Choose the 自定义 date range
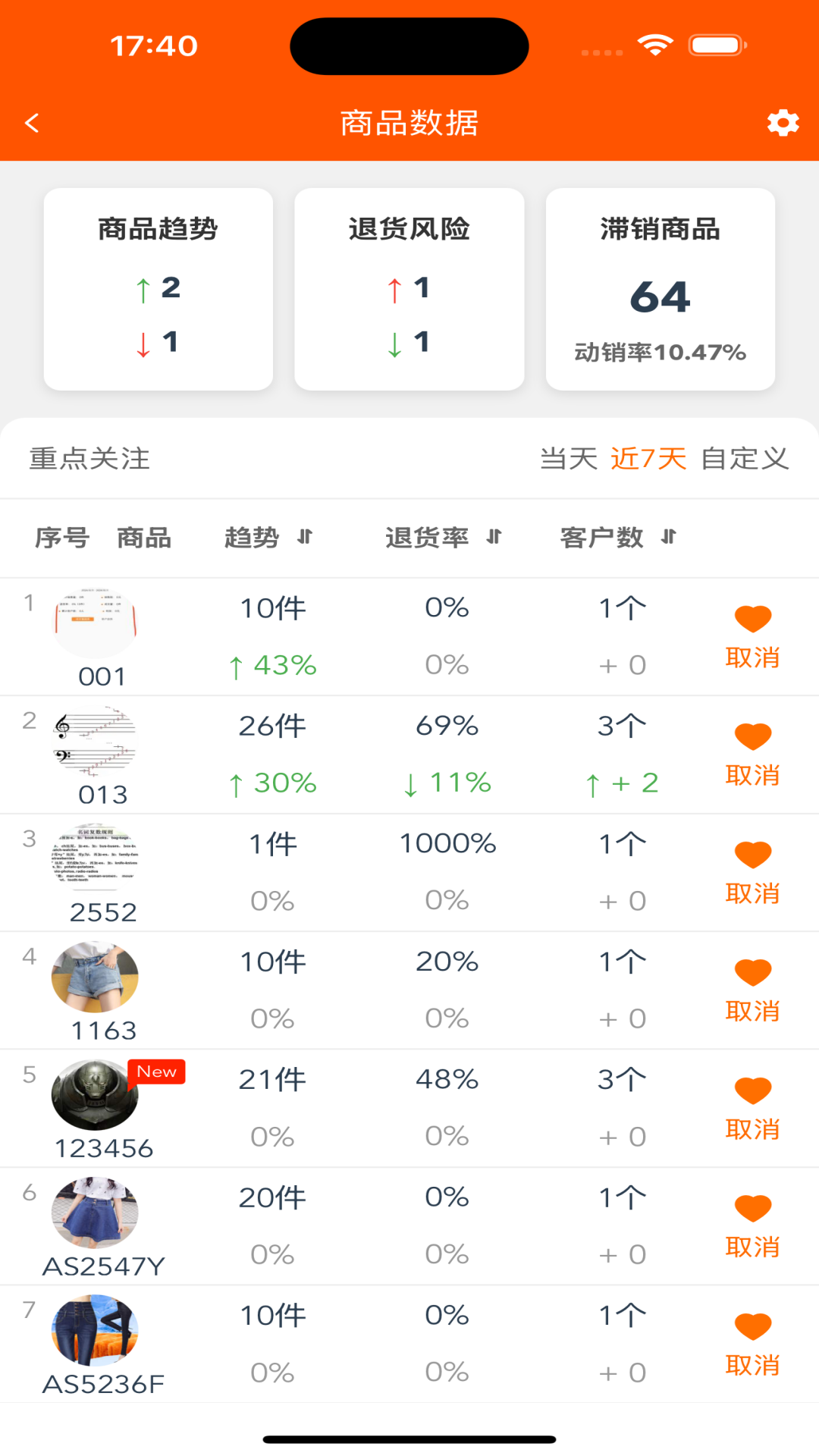The image size is (819, 1456). (745, 459)
